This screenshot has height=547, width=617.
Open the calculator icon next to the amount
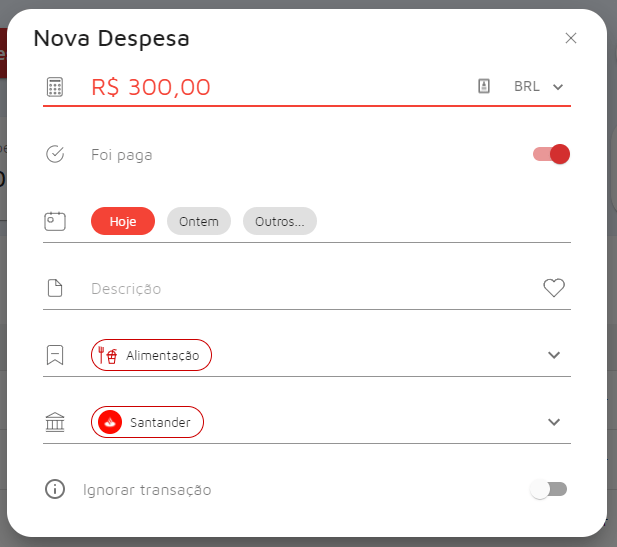(55, 87)
